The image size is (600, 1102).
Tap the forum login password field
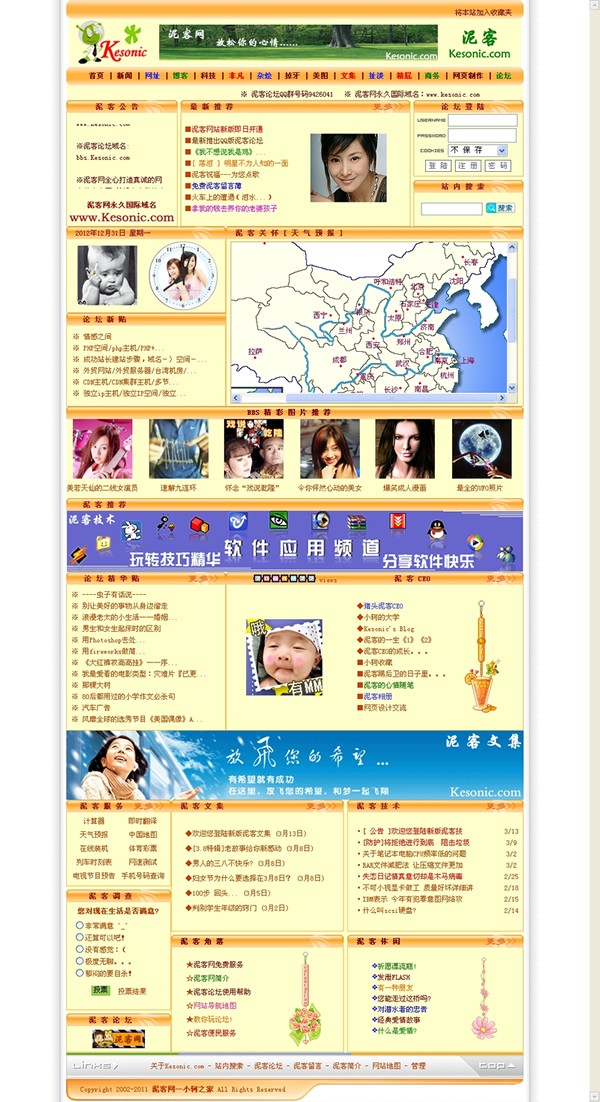(482, 135)
